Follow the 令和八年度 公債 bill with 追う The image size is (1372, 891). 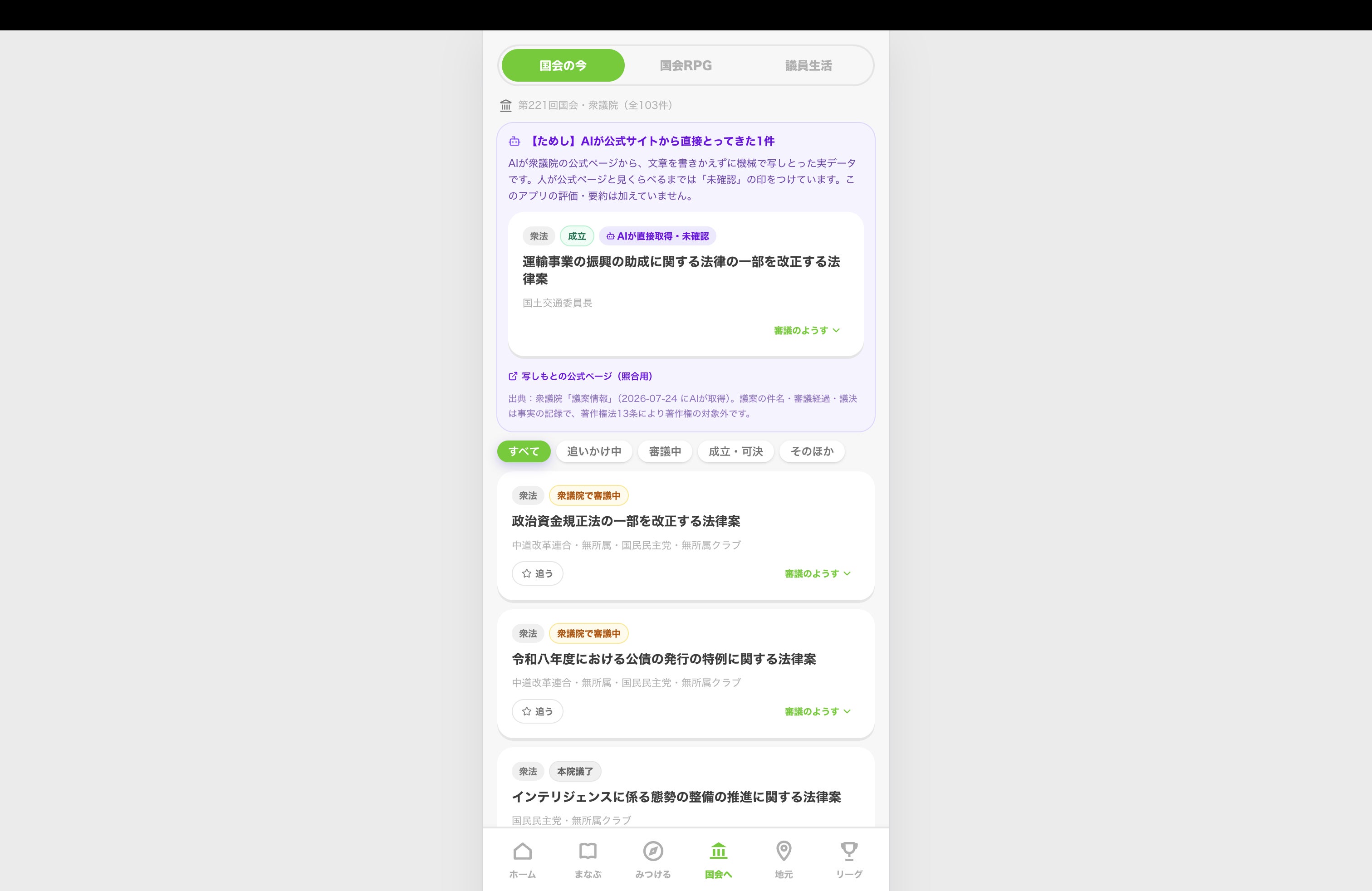(537, 711)
